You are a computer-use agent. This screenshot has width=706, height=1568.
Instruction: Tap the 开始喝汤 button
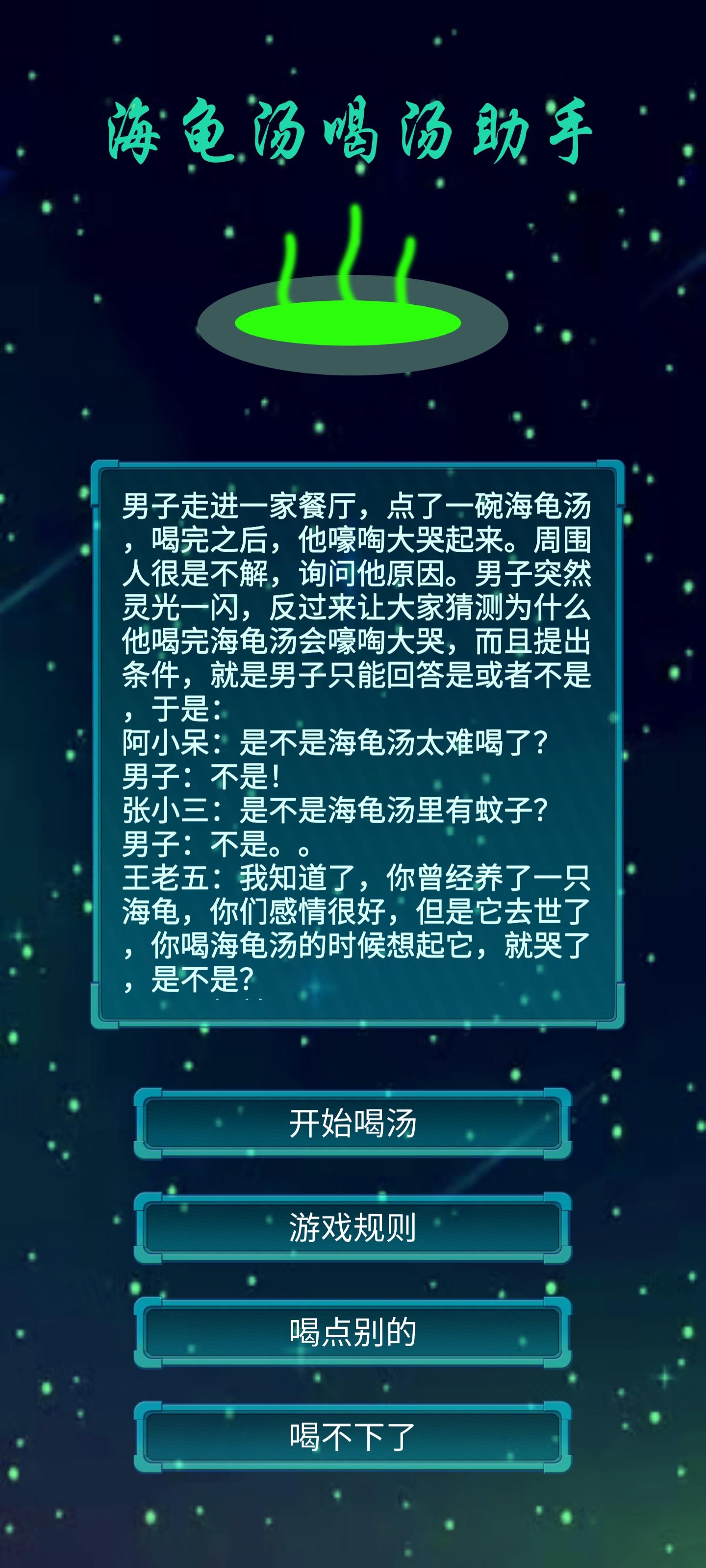[353, 1124]
